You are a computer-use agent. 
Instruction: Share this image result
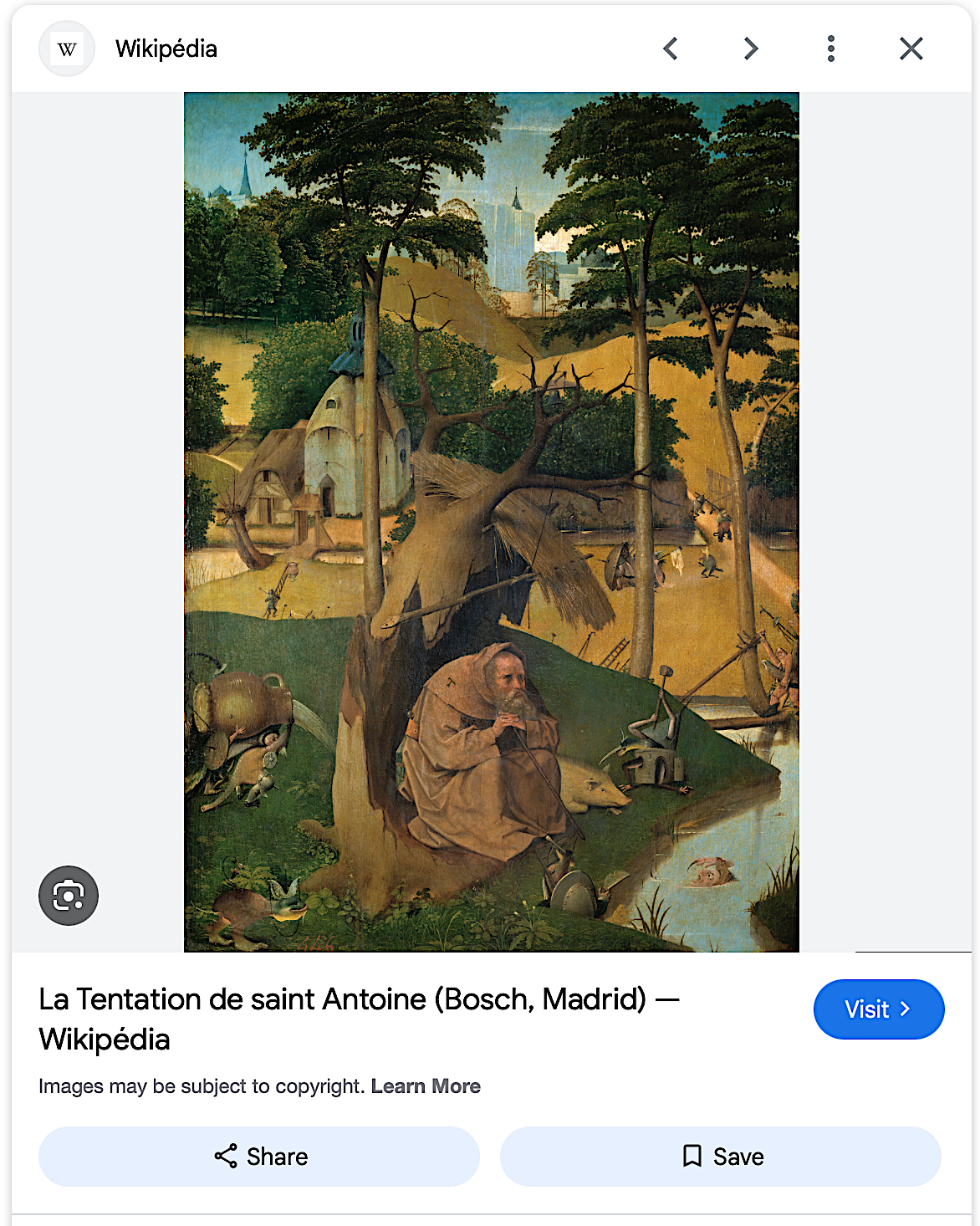coord(259,1157)
